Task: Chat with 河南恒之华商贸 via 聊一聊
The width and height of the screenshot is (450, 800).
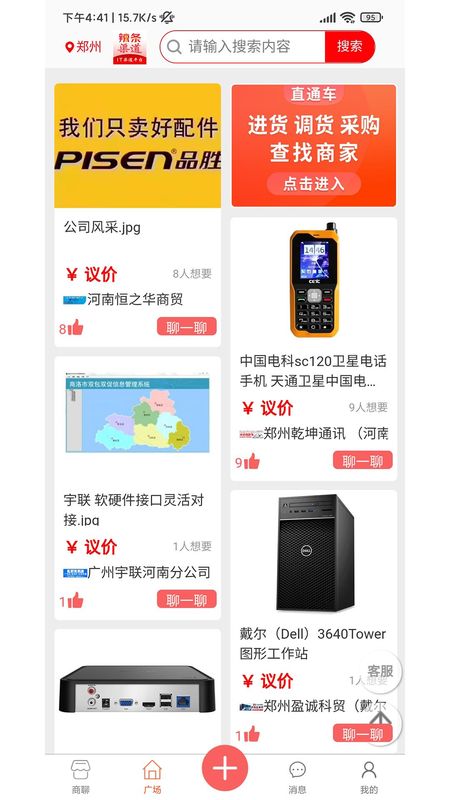Action: click(x=187, y=327)
